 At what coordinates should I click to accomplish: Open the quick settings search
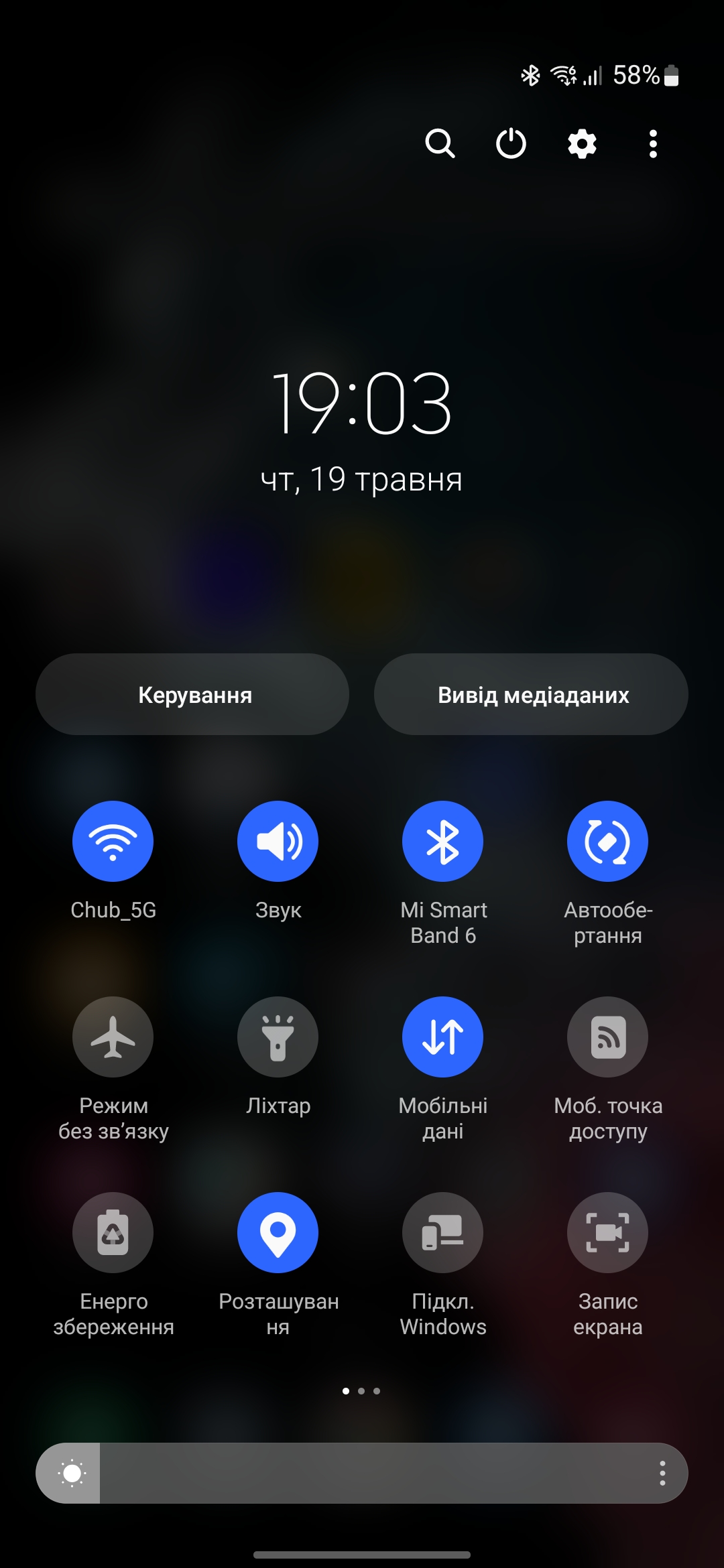pyautogui.click(x=440, y=143)
